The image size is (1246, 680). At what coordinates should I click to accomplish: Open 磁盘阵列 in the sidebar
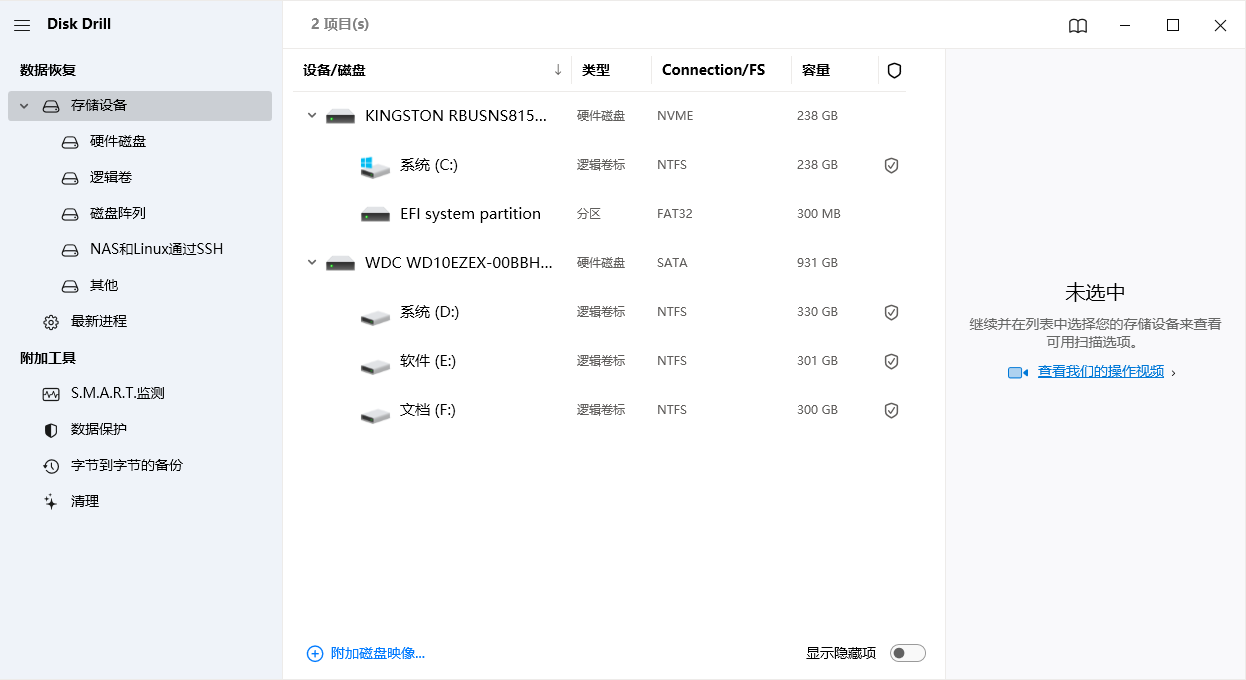click(117, 214)
